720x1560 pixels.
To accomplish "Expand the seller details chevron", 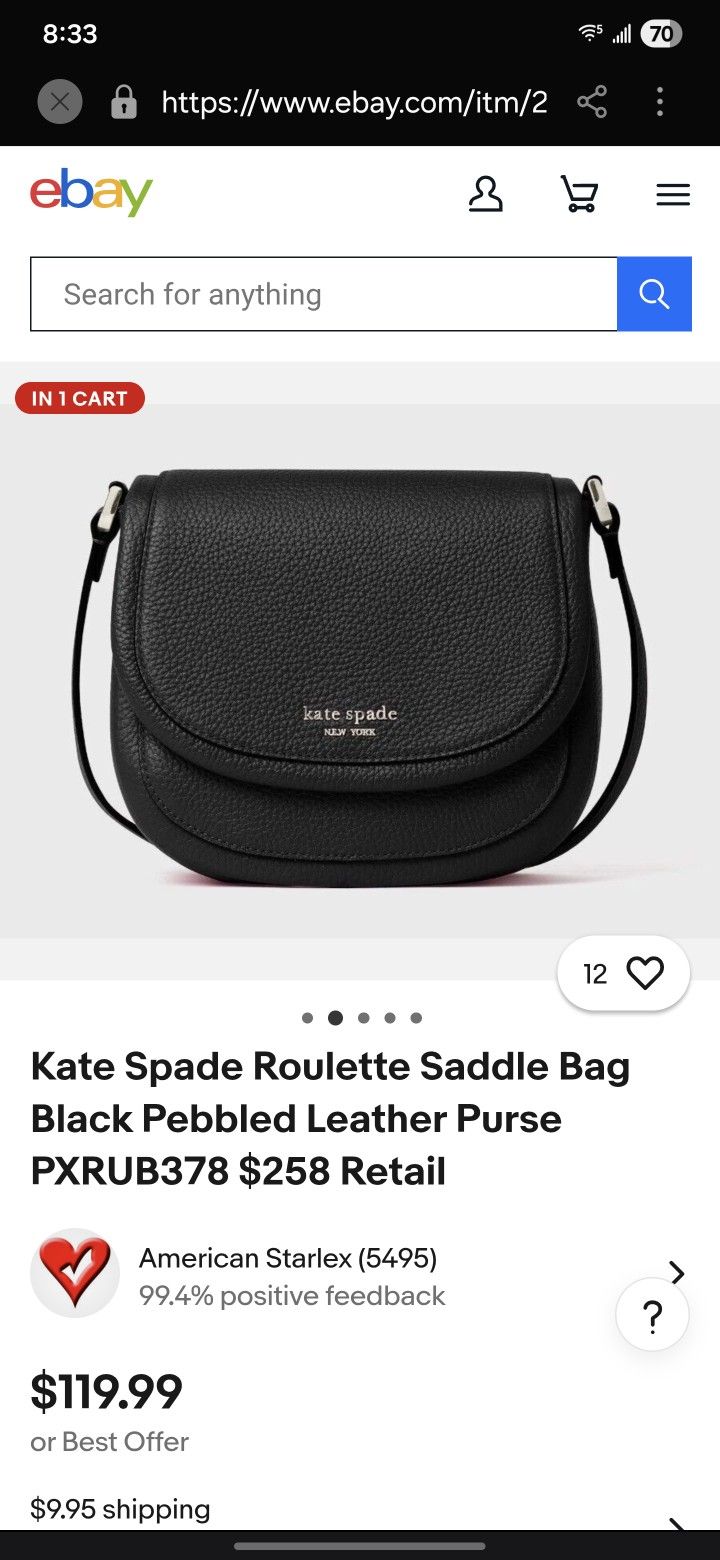I will (676, 1272).
